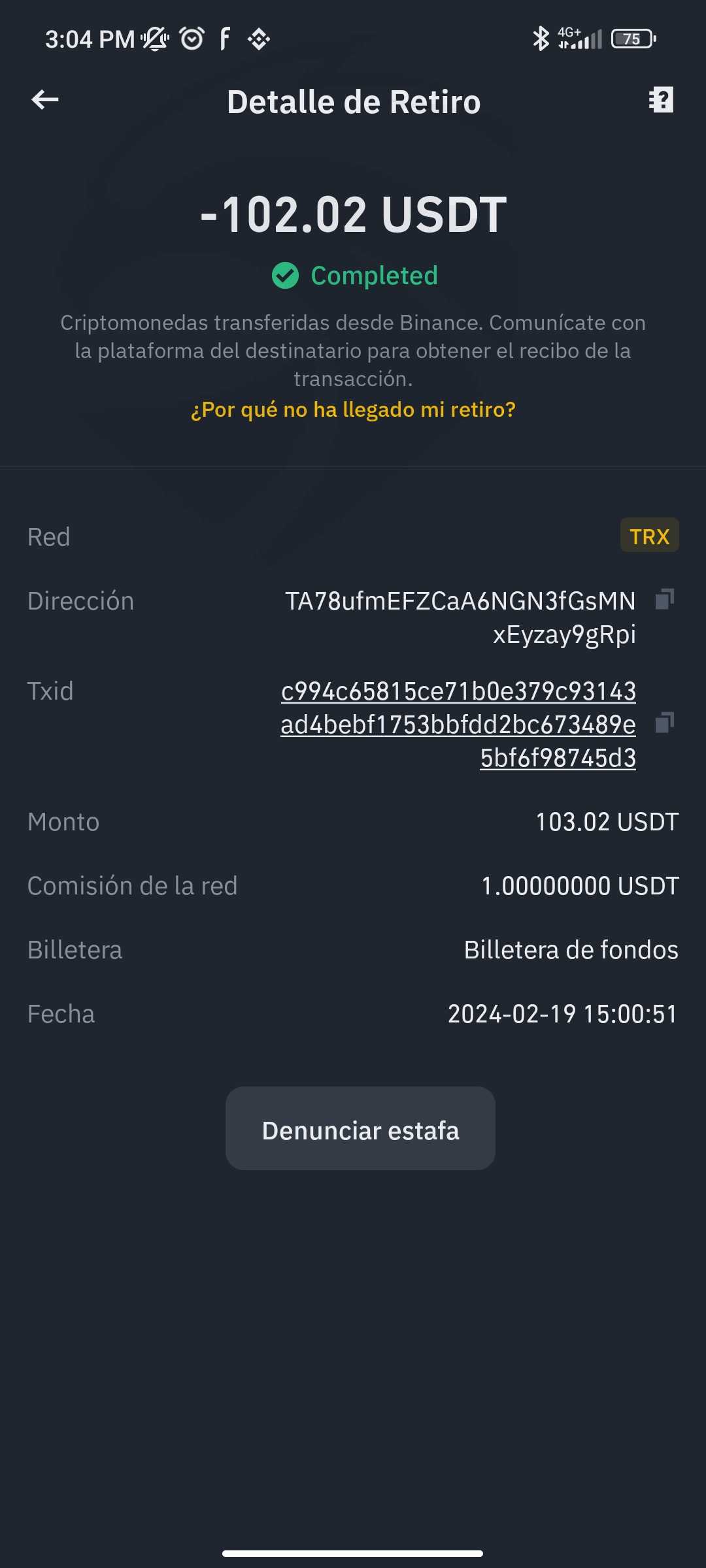Copy the Dirección wallet address
The width and height of the screenshot is (706, 1568).
click(x=665, y=599)
